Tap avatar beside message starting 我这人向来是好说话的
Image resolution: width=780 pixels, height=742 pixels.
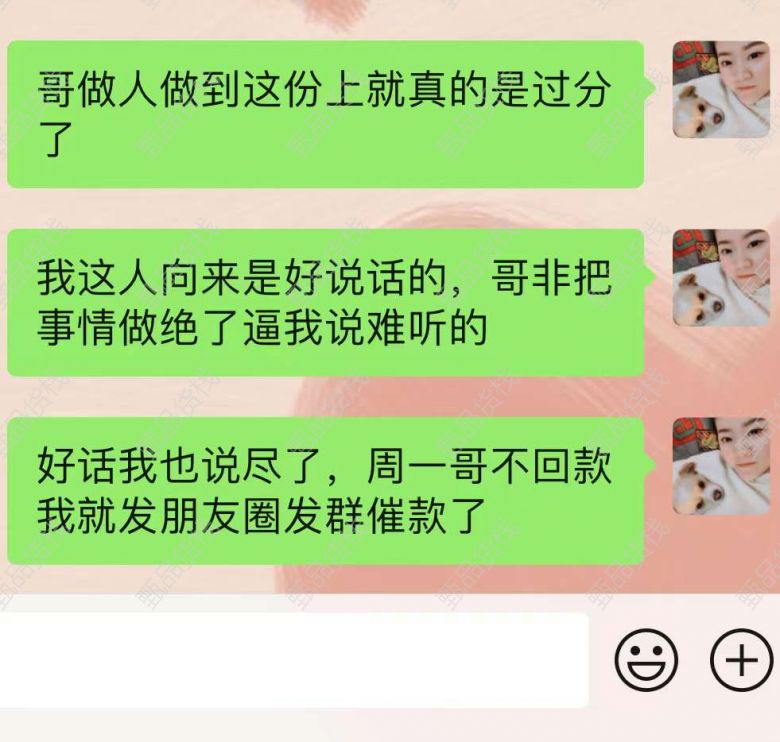721,277
